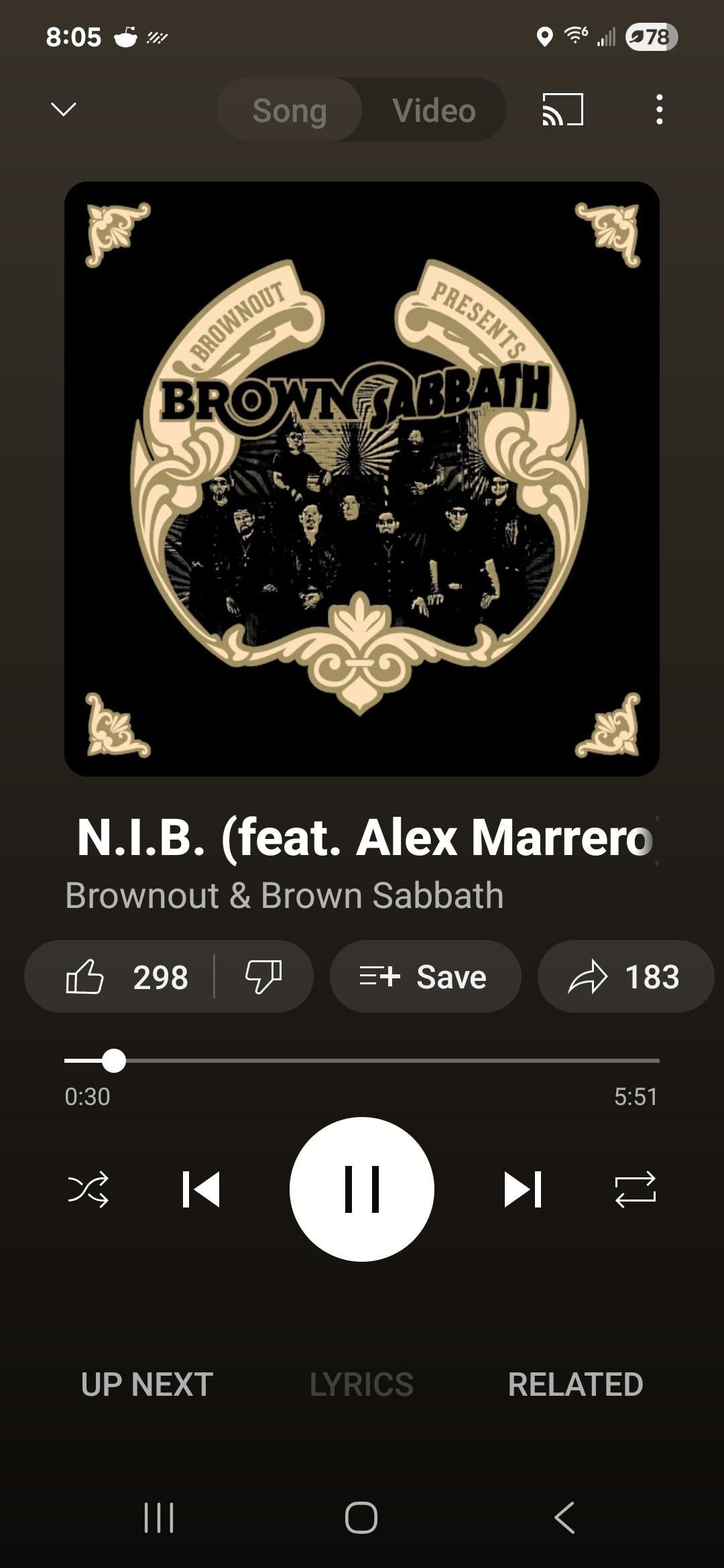
Task: Open the Related tab
Action: pyautogui.click(x=575, y=1384)
